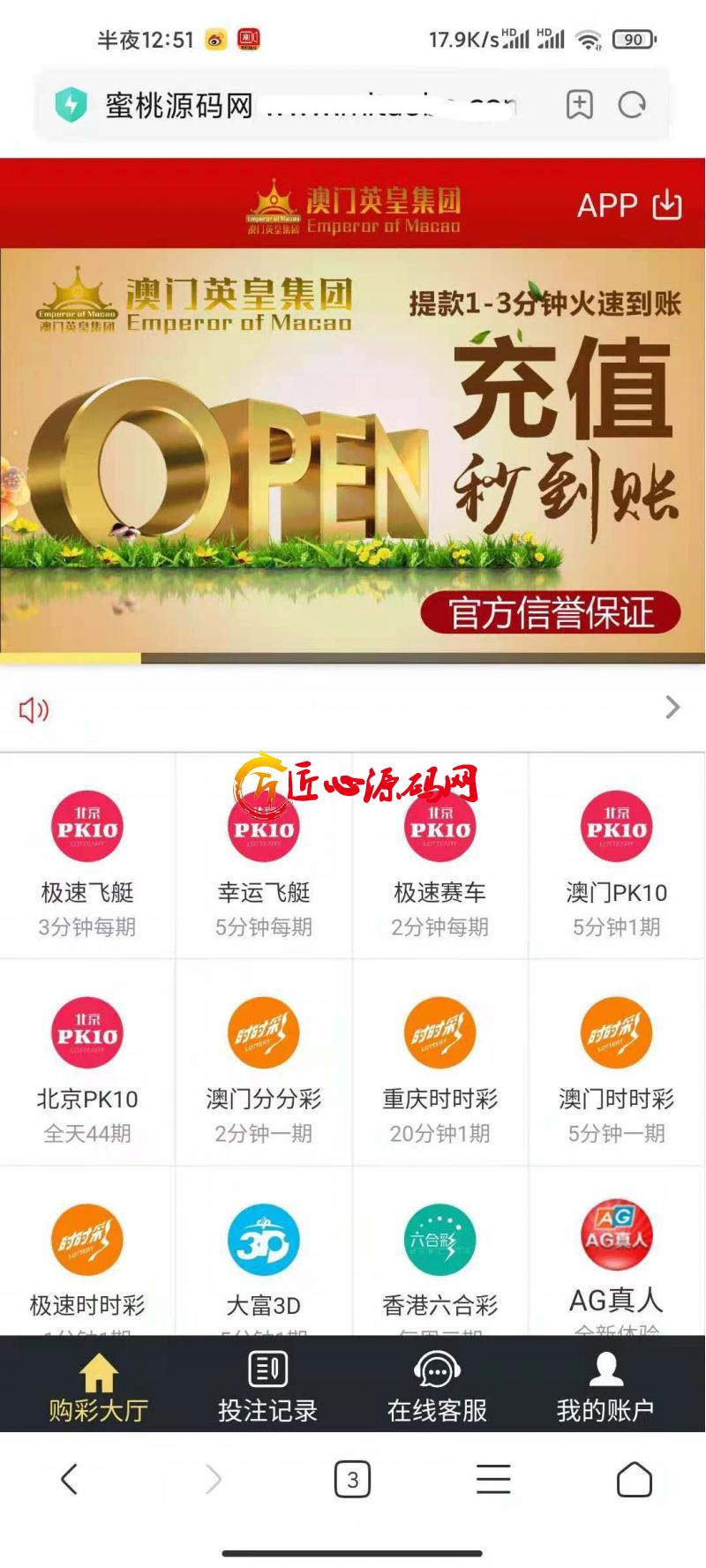Open 澳门时时彩 lottery
This screenshot has width=706, height=1568.
click(x=617, y=1063)
